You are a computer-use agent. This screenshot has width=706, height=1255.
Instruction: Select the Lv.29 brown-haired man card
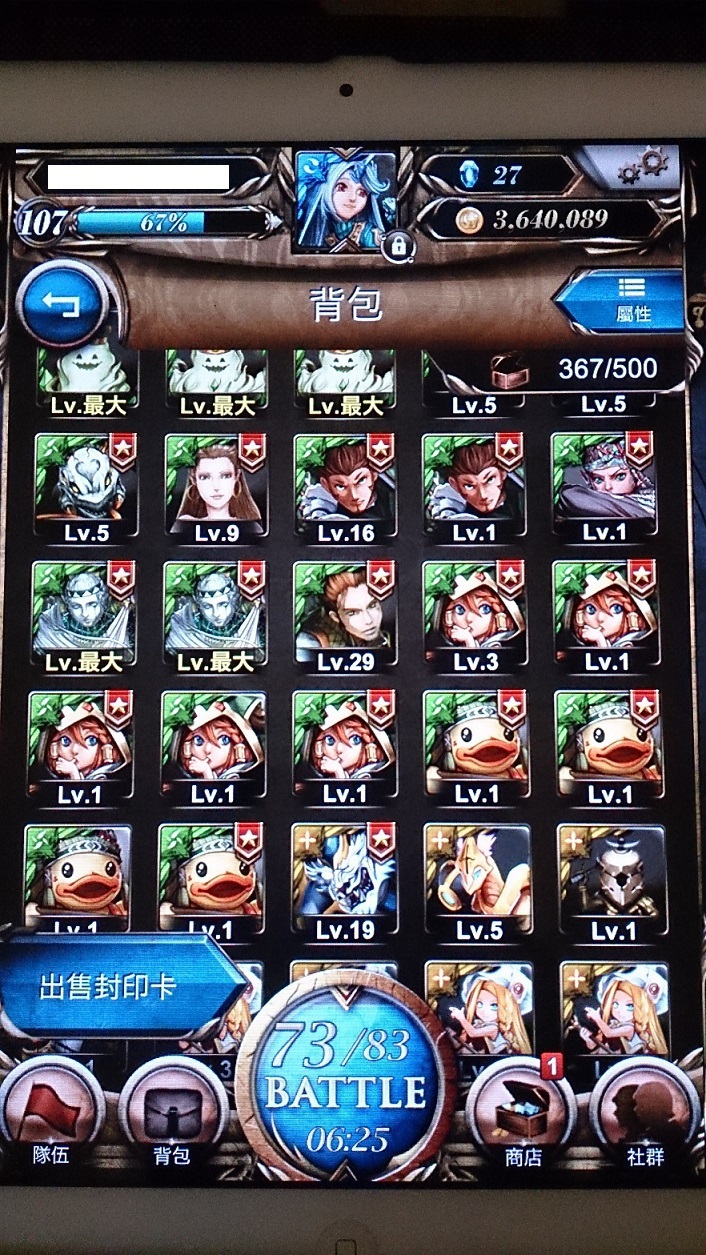345,617
